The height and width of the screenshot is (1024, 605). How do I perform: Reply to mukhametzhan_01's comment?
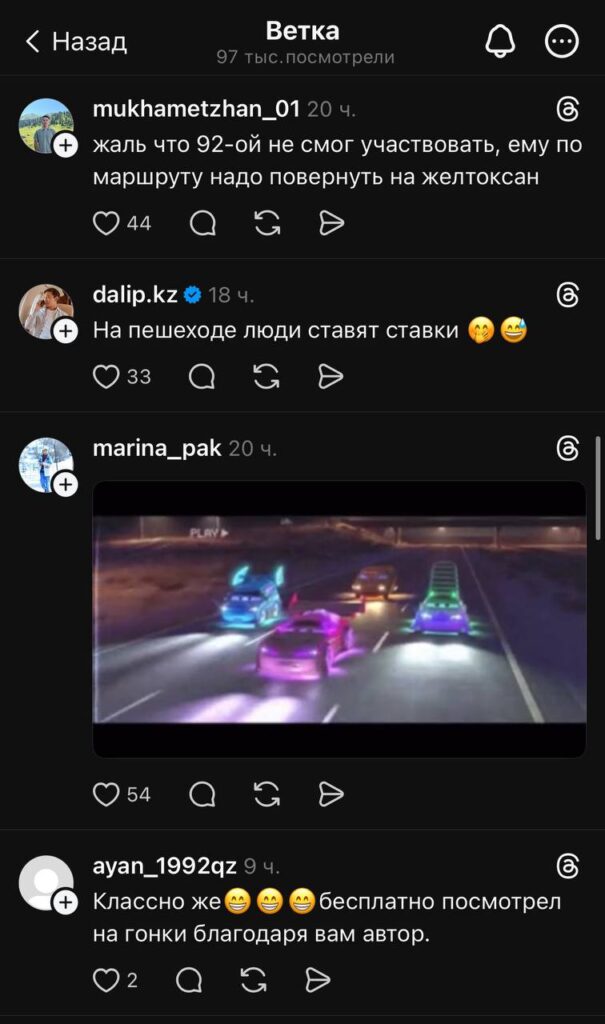coord(203,223)
